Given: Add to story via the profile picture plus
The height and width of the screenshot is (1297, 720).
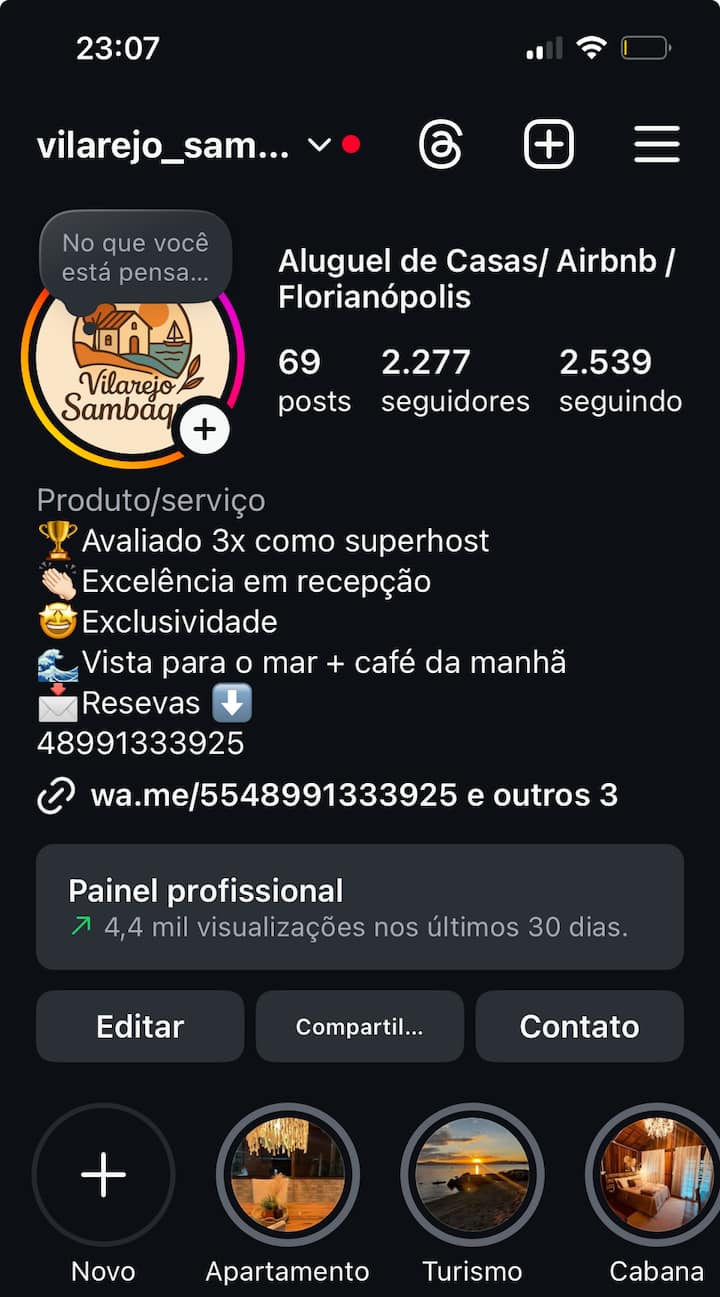Looking at the screenshot, I should (x=205, y=430).
